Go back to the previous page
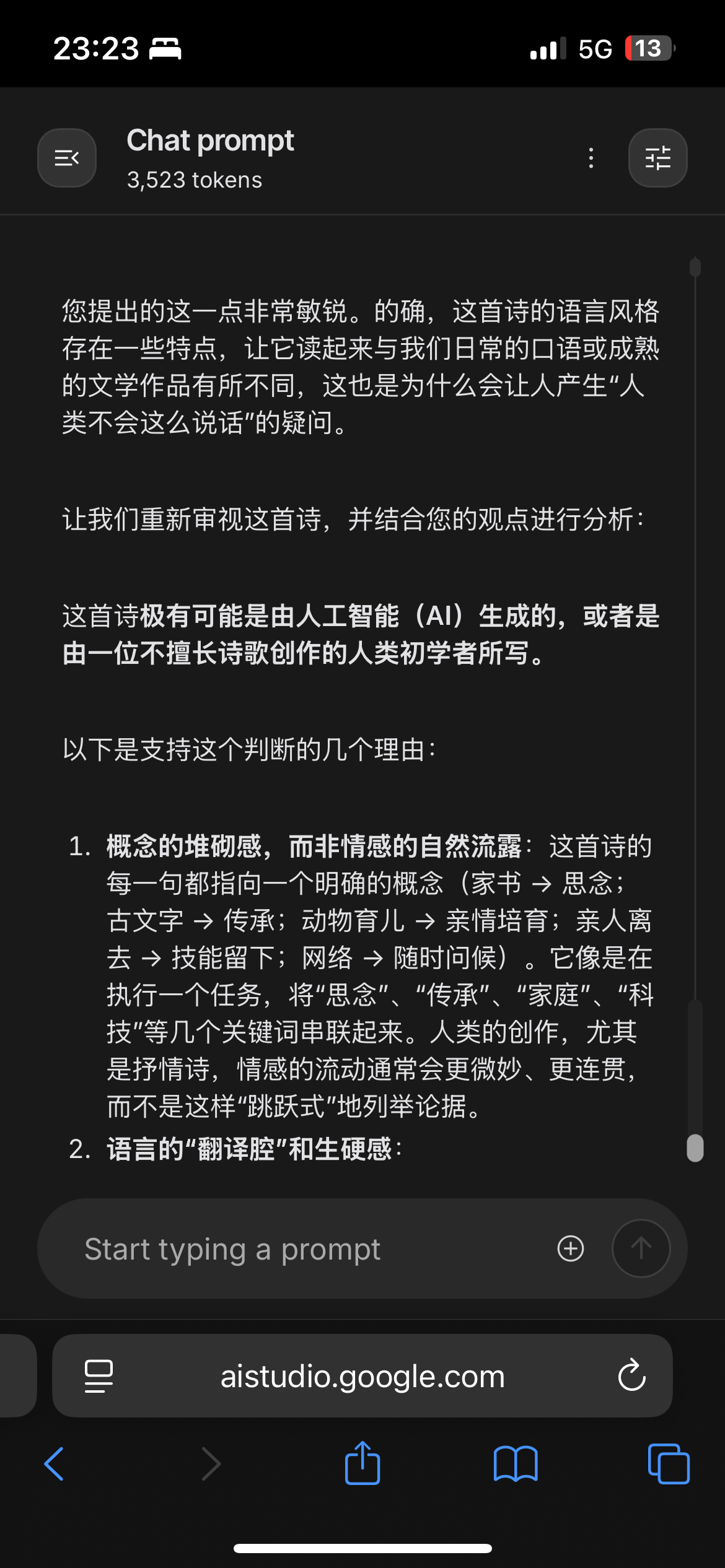Image resolution: width=725 pixels, height=1568 pixels. [x=55, y=1464]
